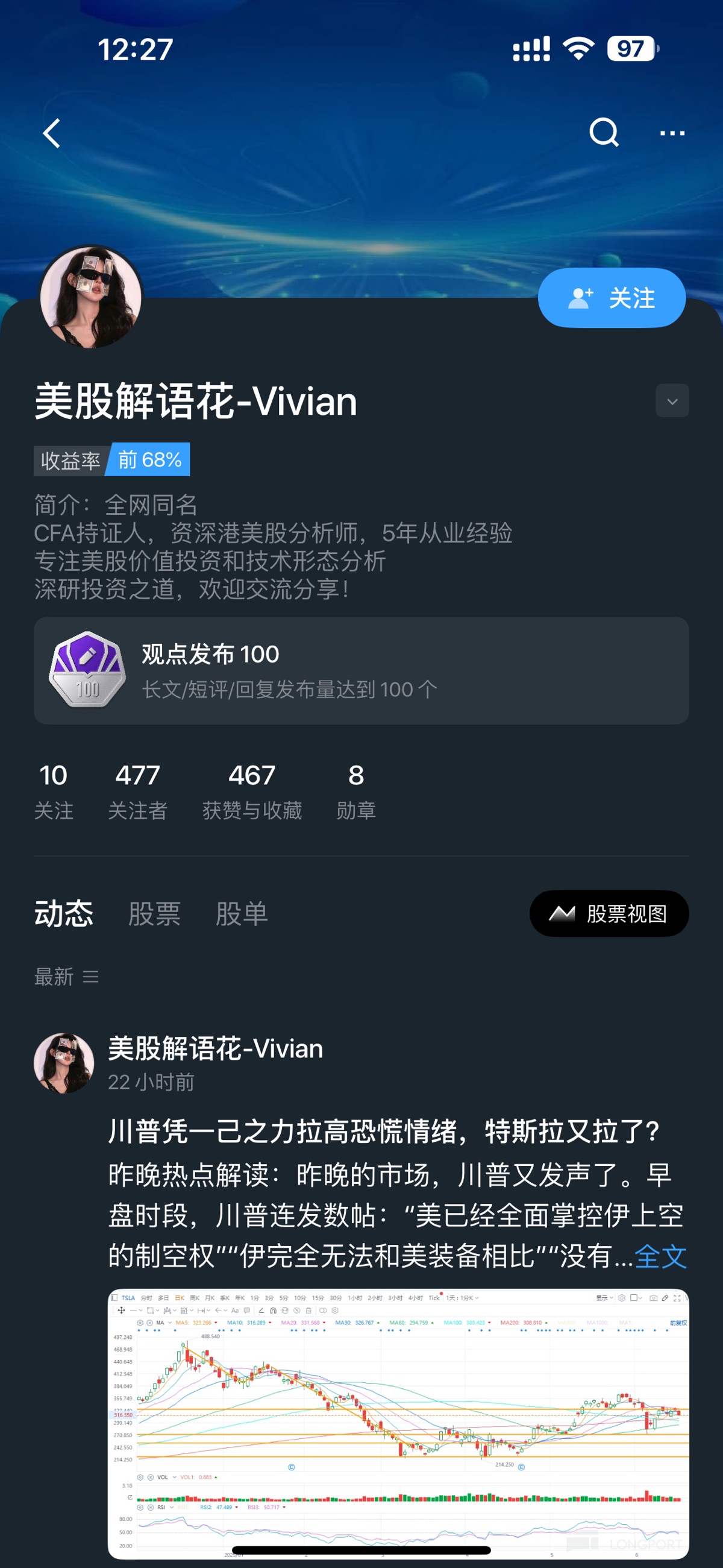Open 股票视图 stock view
The image size is (723, 1568).
(x=609, y=914)
